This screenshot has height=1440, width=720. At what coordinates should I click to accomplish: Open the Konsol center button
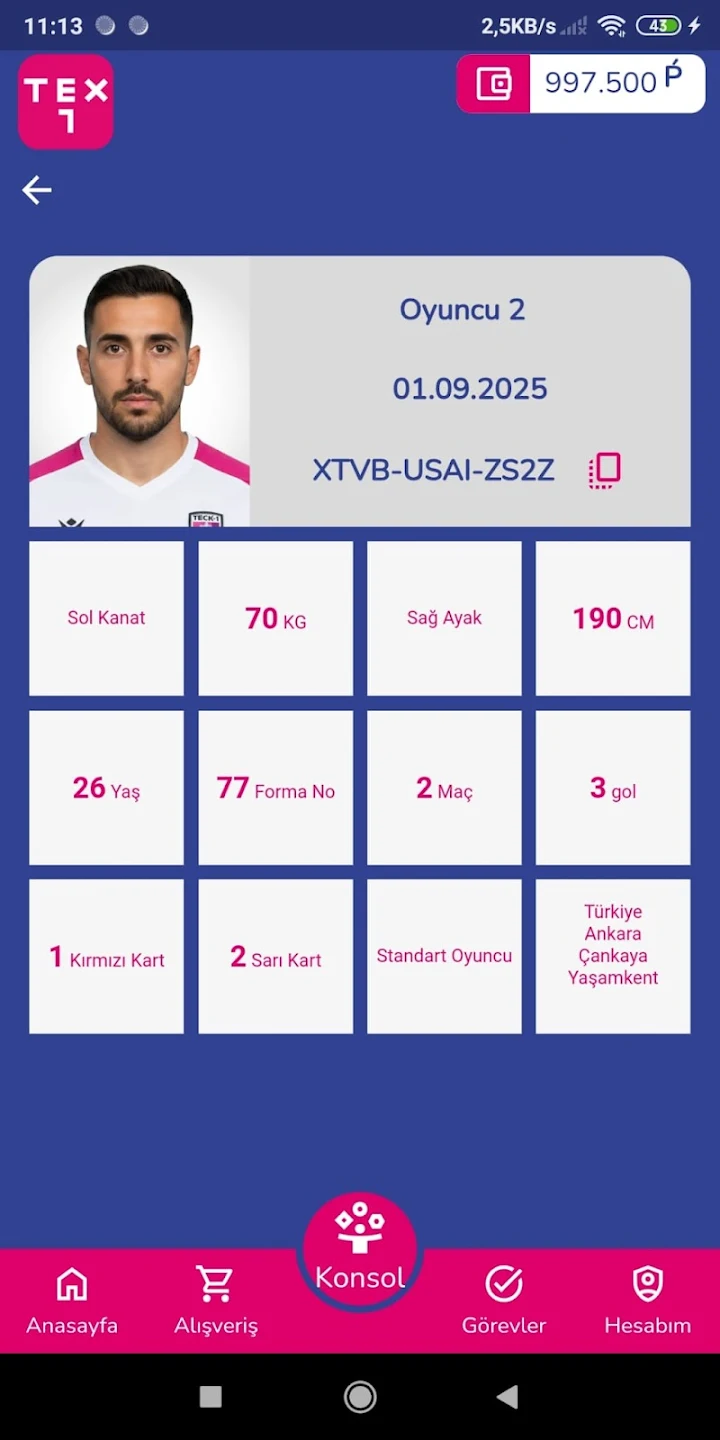coord(360,1250)
